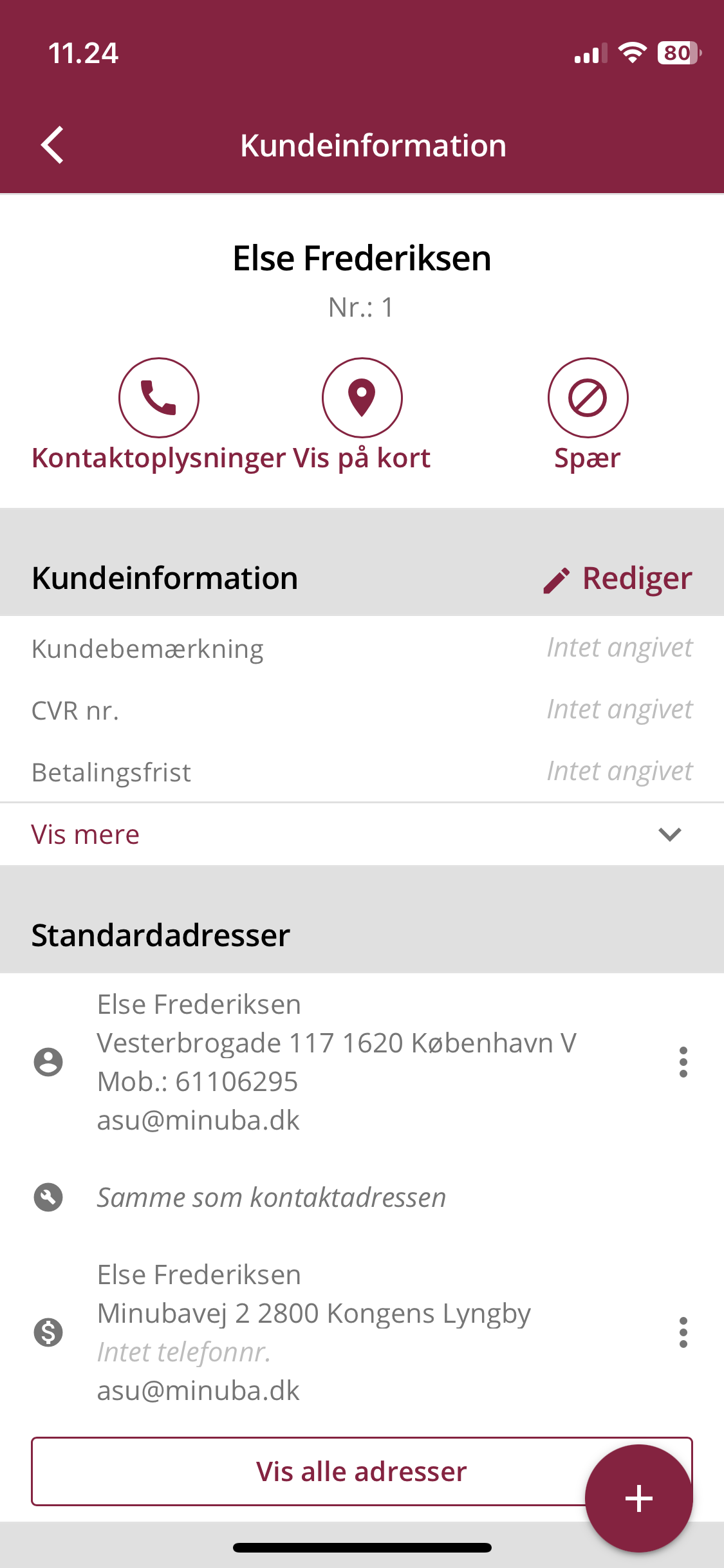This screenshot has height=1568, width=724.
Task: Tap Rediger to edit Kundeinformation
Action: [x=617, y=578]
